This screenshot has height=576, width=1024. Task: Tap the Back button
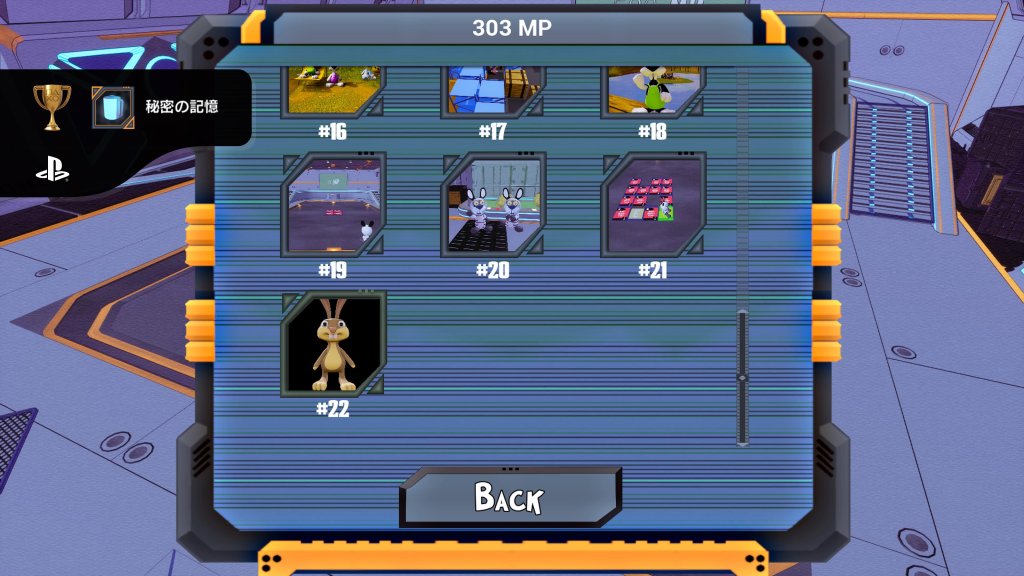click(509, 497)
